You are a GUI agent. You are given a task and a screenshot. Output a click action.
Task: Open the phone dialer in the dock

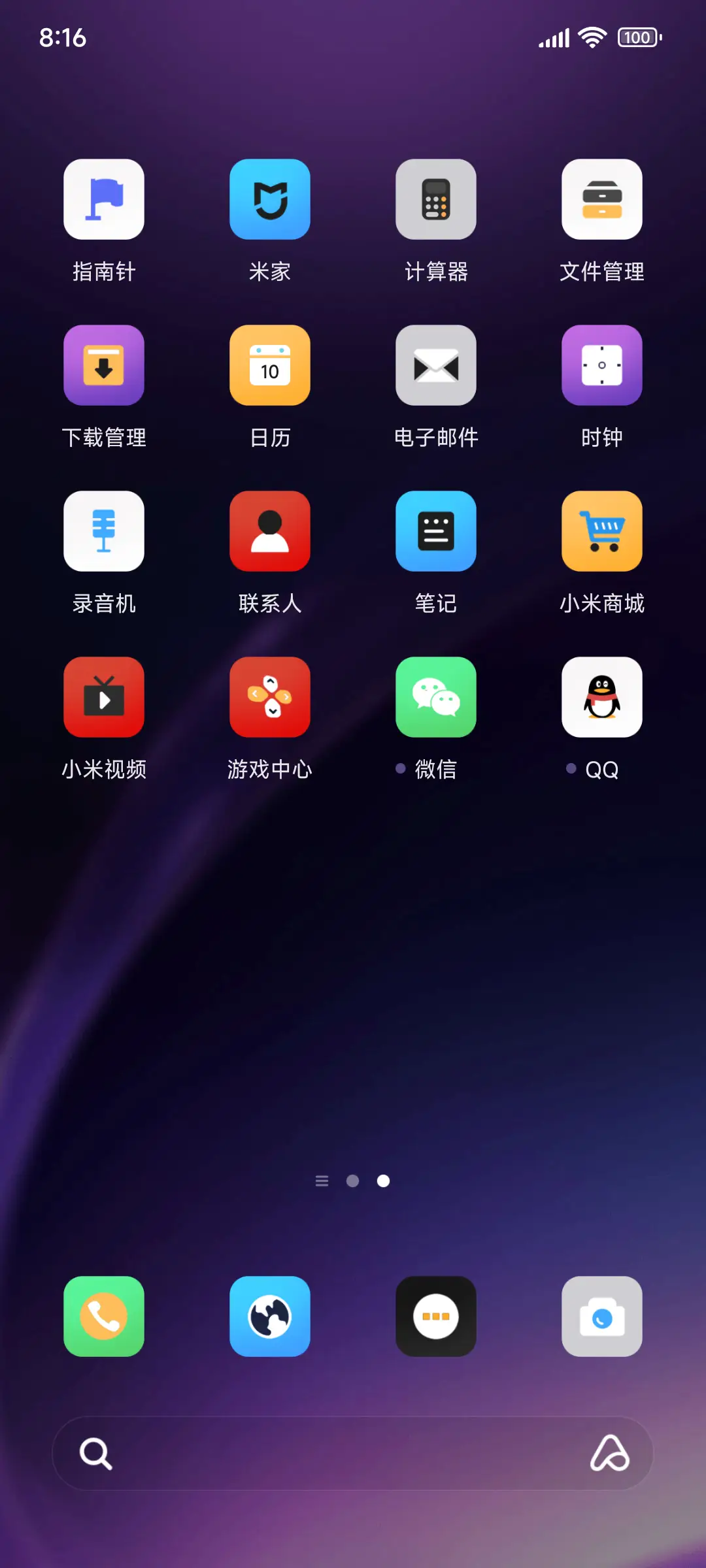tap(104, 1316)
